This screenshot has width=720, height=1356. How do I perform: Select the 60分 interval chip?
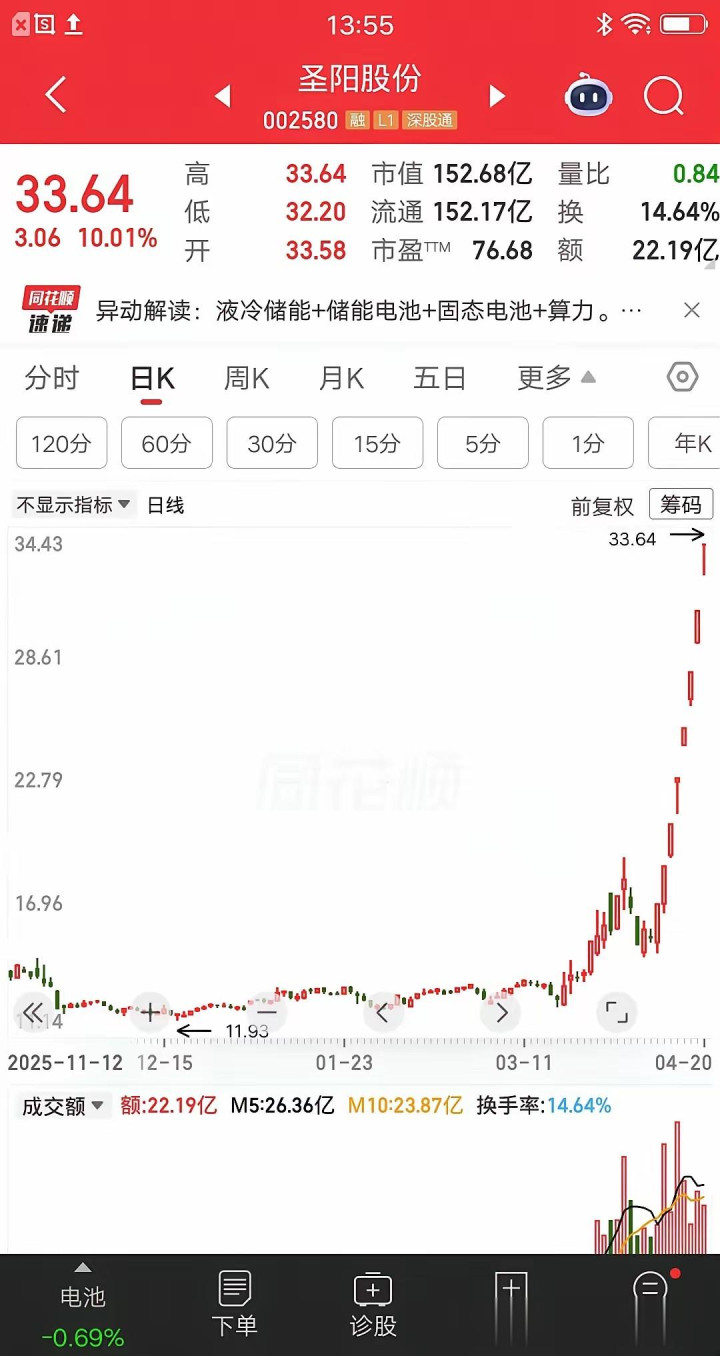click(x=166, y=443)
